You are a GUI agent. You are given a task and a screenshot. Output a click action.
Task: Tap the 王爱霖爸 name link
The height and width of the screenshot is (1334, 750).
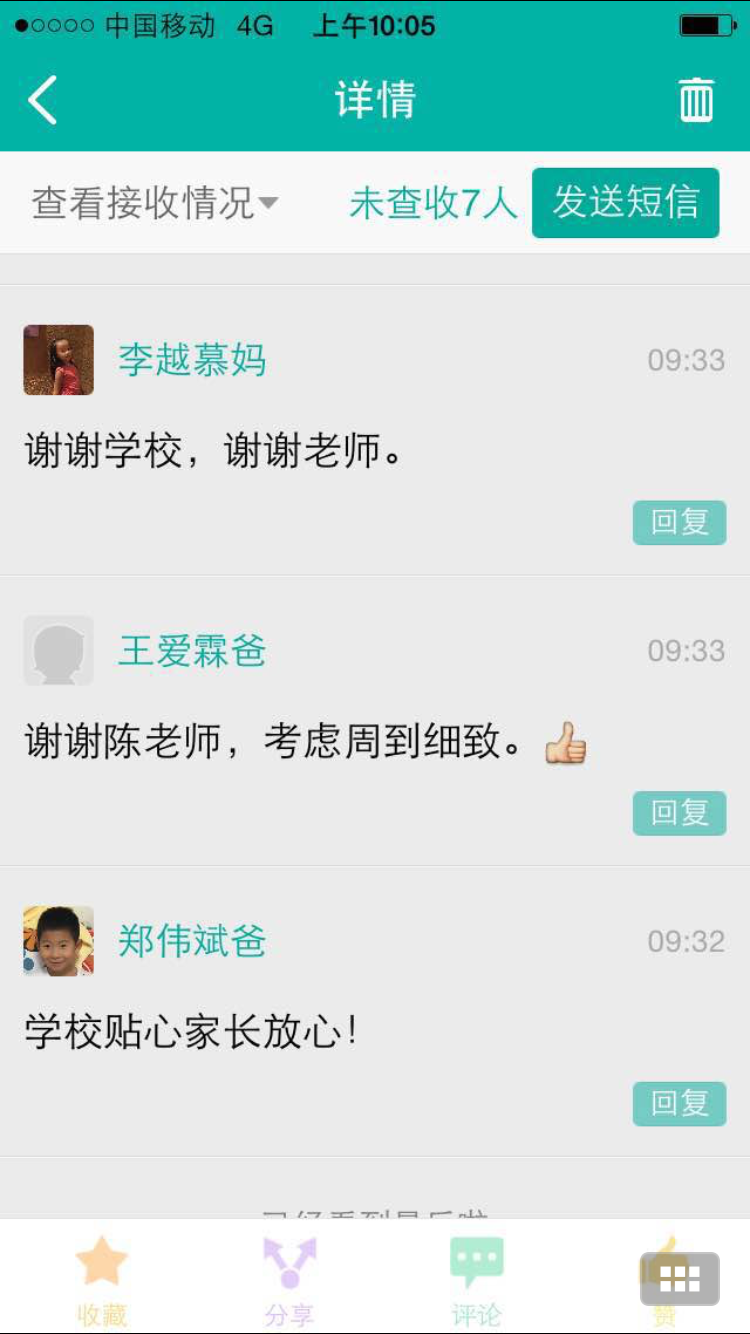tap(192, 651)
